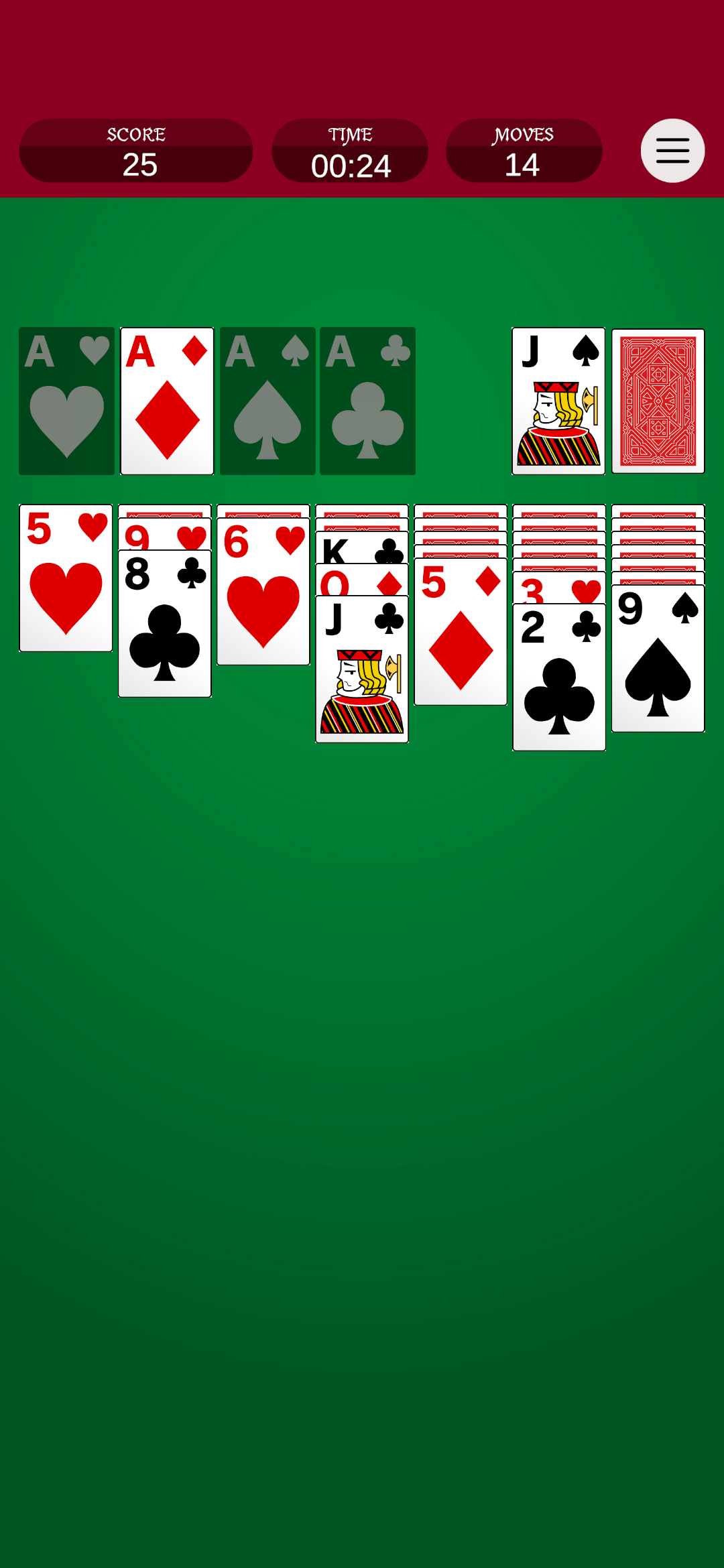This screenshot has height=1568, width=724.
Task: Tap the empty hearts foundation slot
Action: (66, 401)
